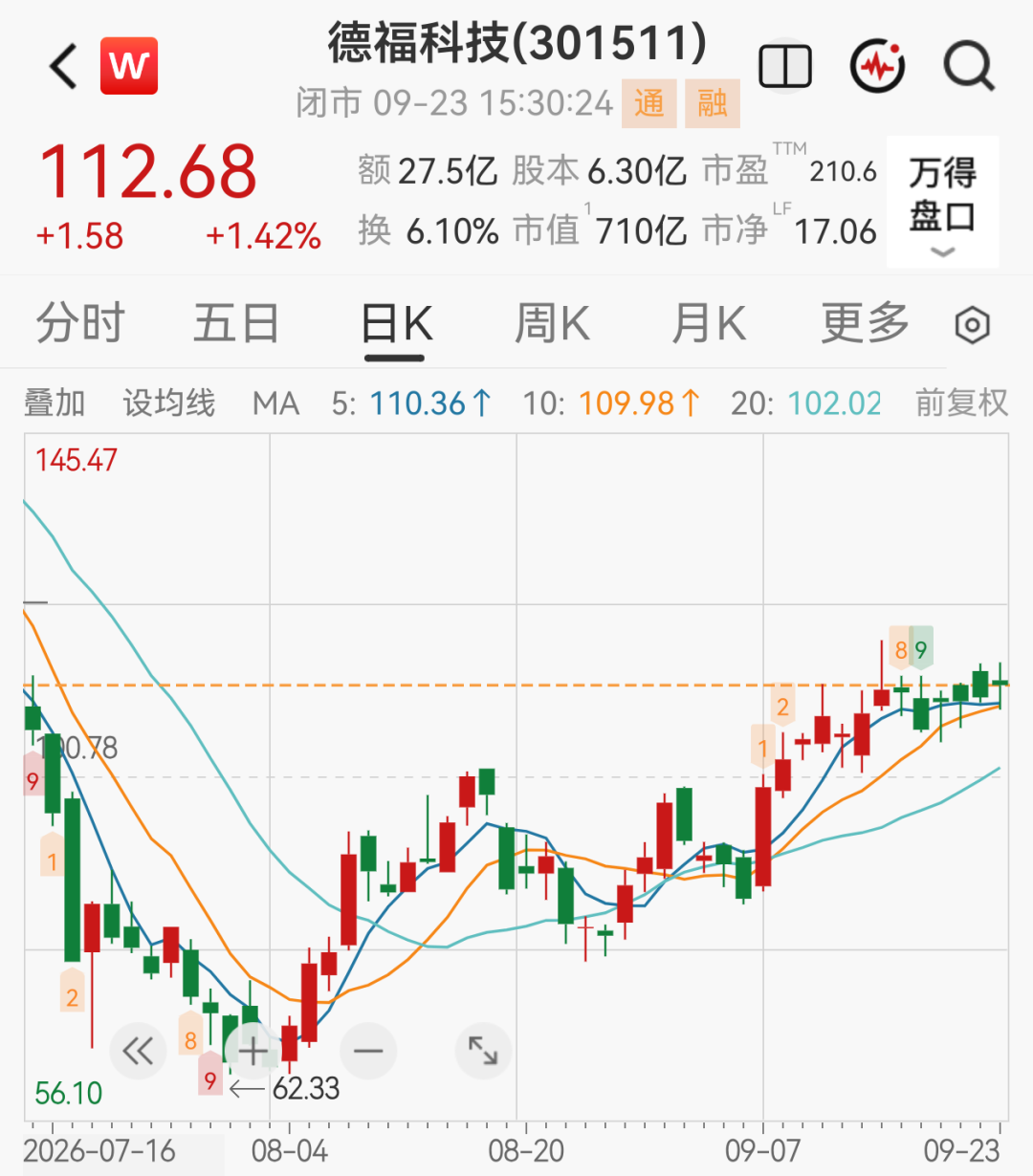Shift the chart back with double-arrow button
This screenshot has height=1176, width=1033.
click(139, 1052)
